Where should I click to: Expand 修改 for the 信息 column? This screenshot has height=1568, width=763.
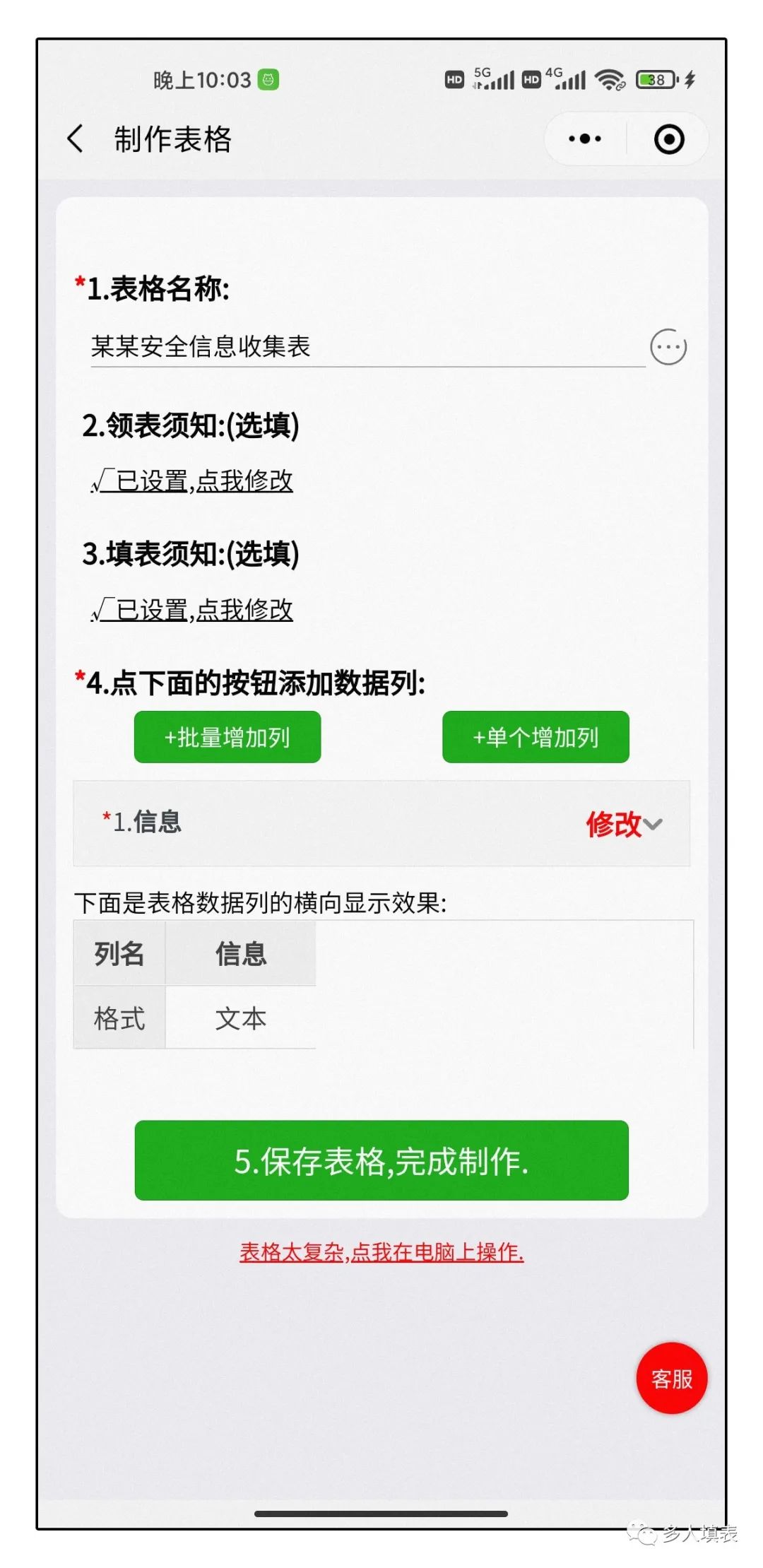coord(623,824)
